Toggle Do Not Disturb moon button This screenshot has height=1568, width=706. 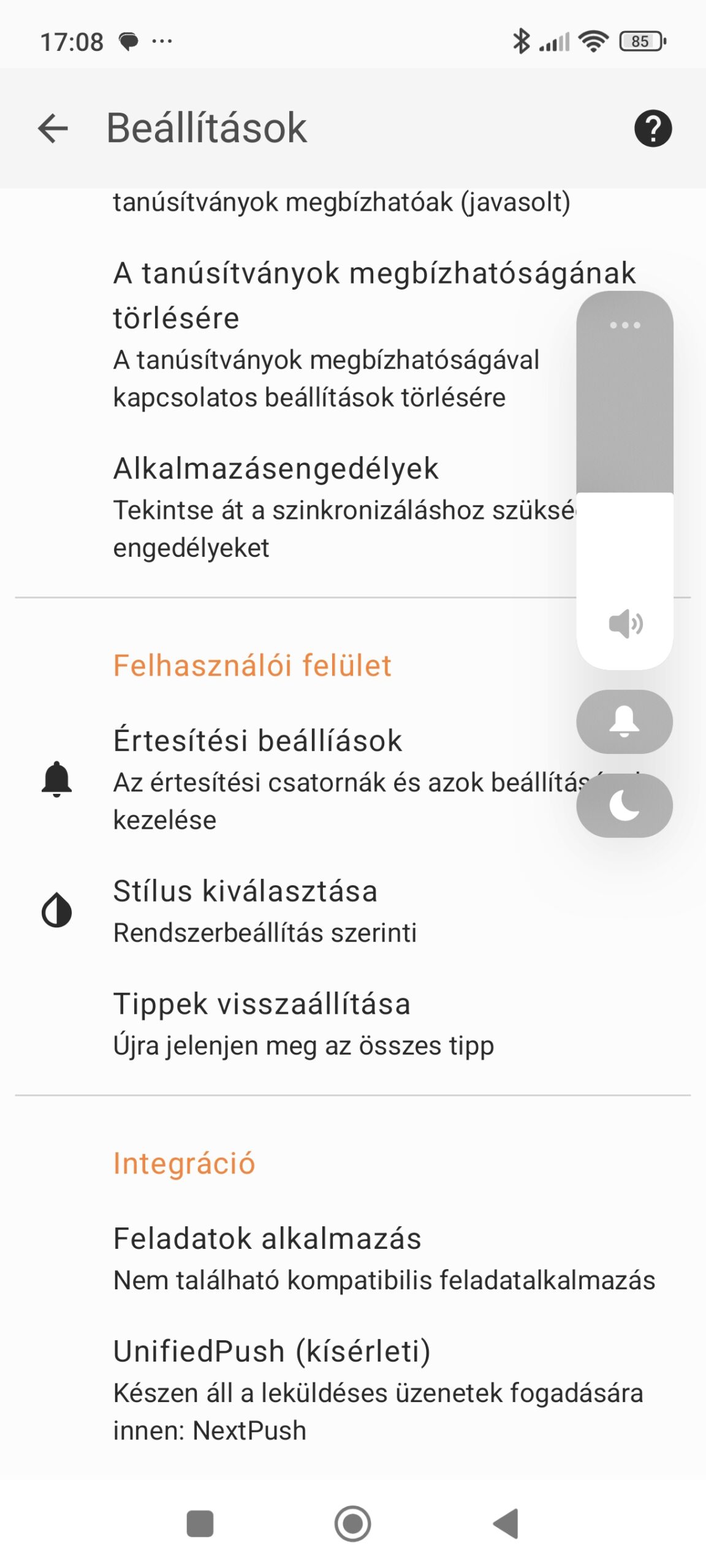(x=624, y=805)
